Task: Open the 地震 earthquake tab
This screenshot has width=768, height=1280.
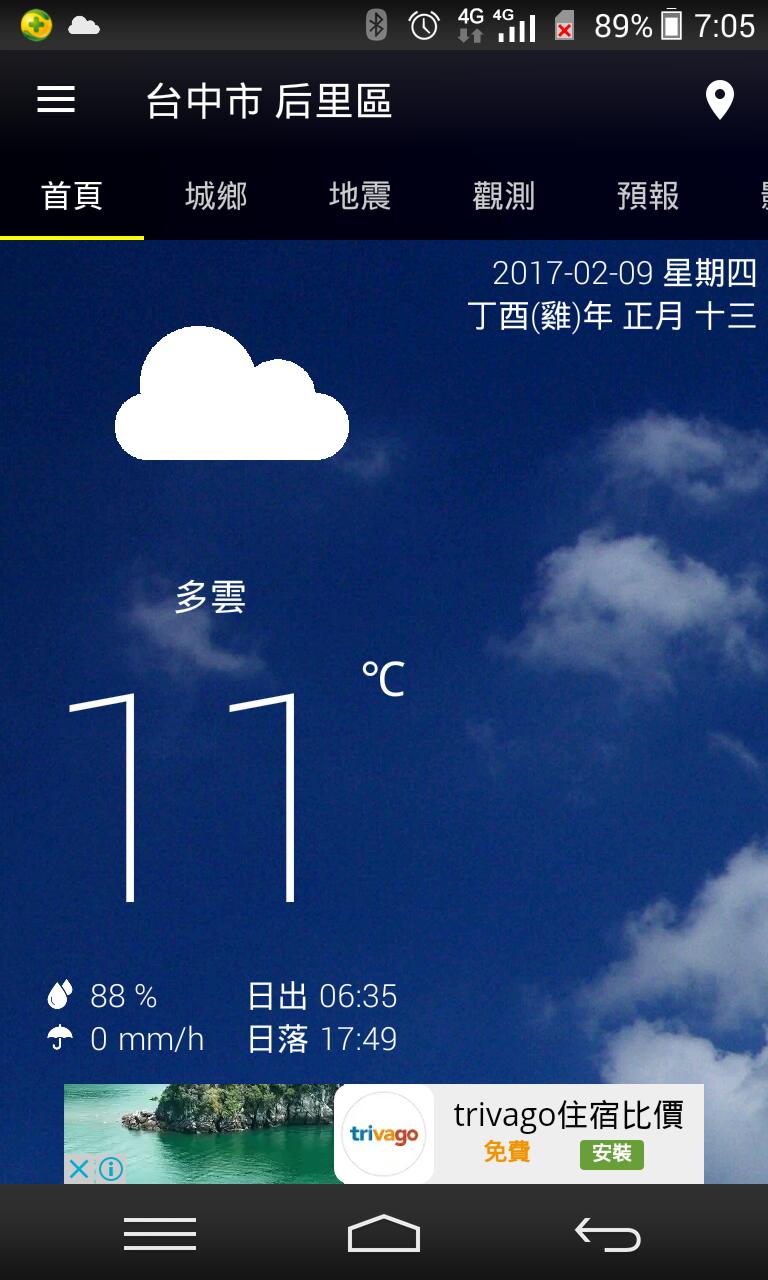Action: [x=360, y=196]
